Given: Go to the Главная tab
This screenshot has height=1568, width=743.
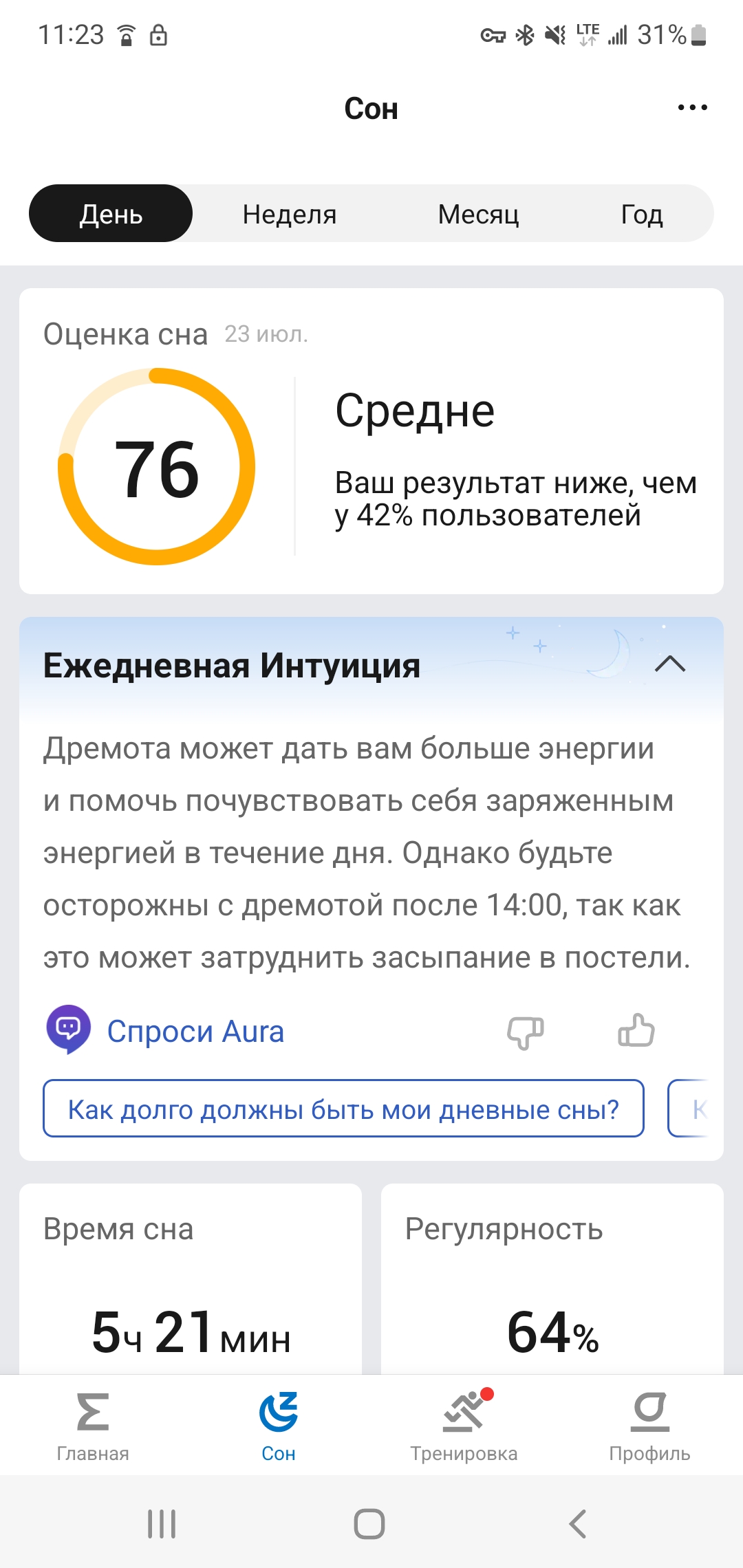Looking at the screenshot, I should tap(93, 1425).
